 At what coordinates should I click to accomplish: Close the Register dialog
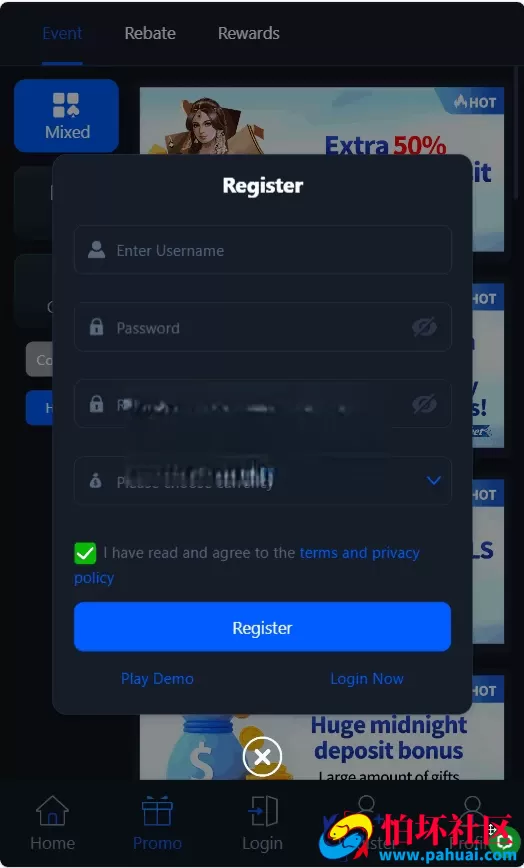click(262, 756)
